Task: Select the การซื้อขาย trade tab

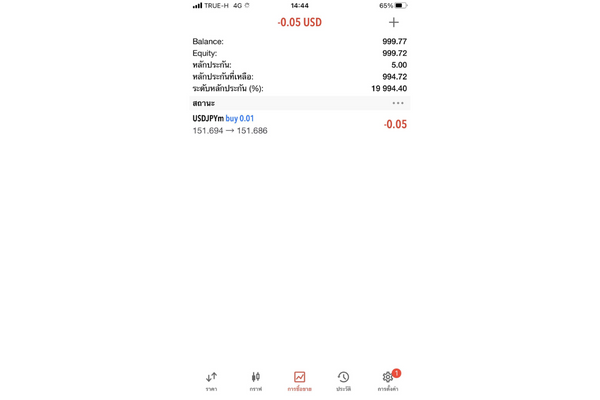Action: coord(299,380)
